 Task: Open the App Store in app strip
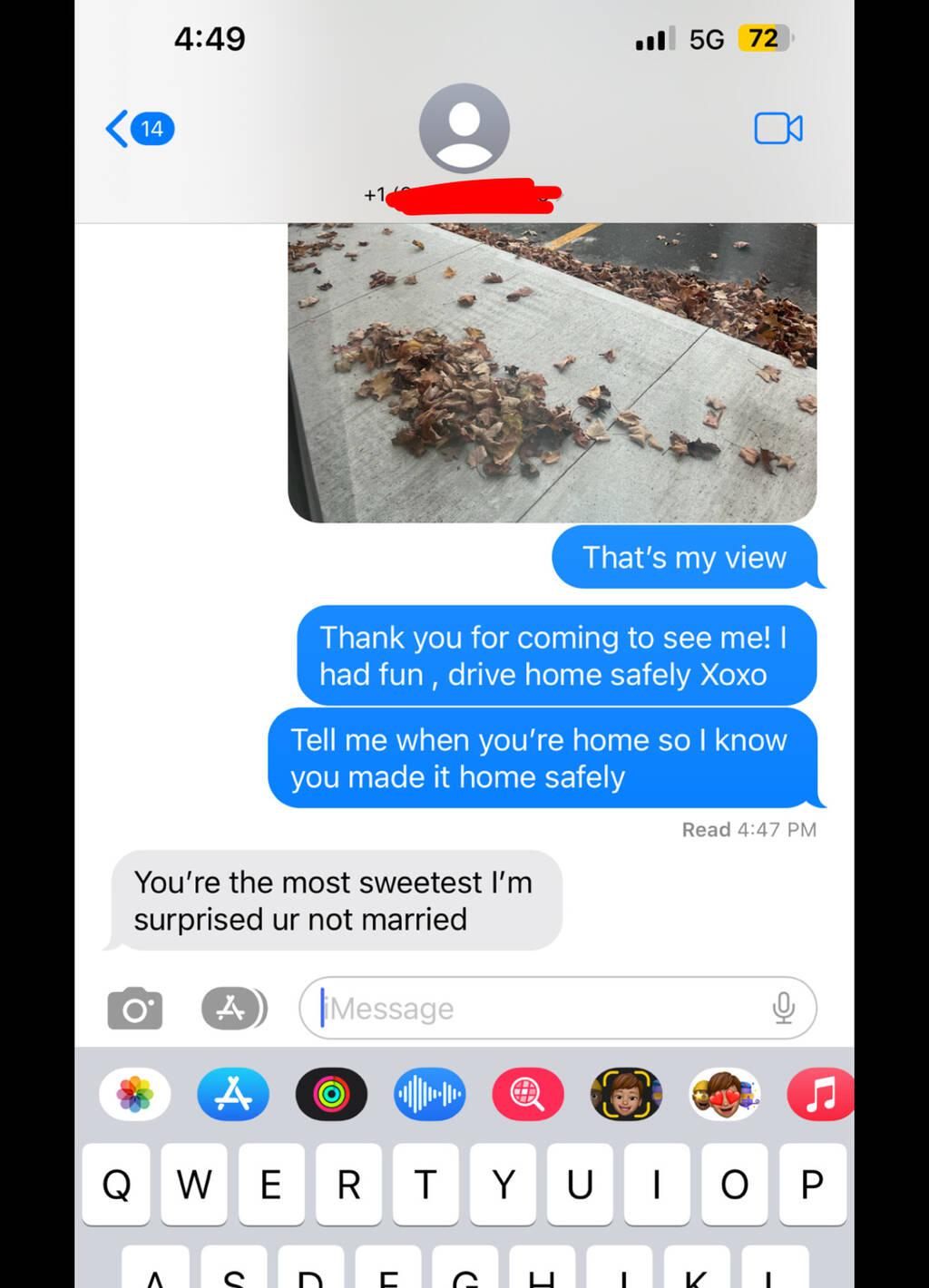click(233, 1095)
